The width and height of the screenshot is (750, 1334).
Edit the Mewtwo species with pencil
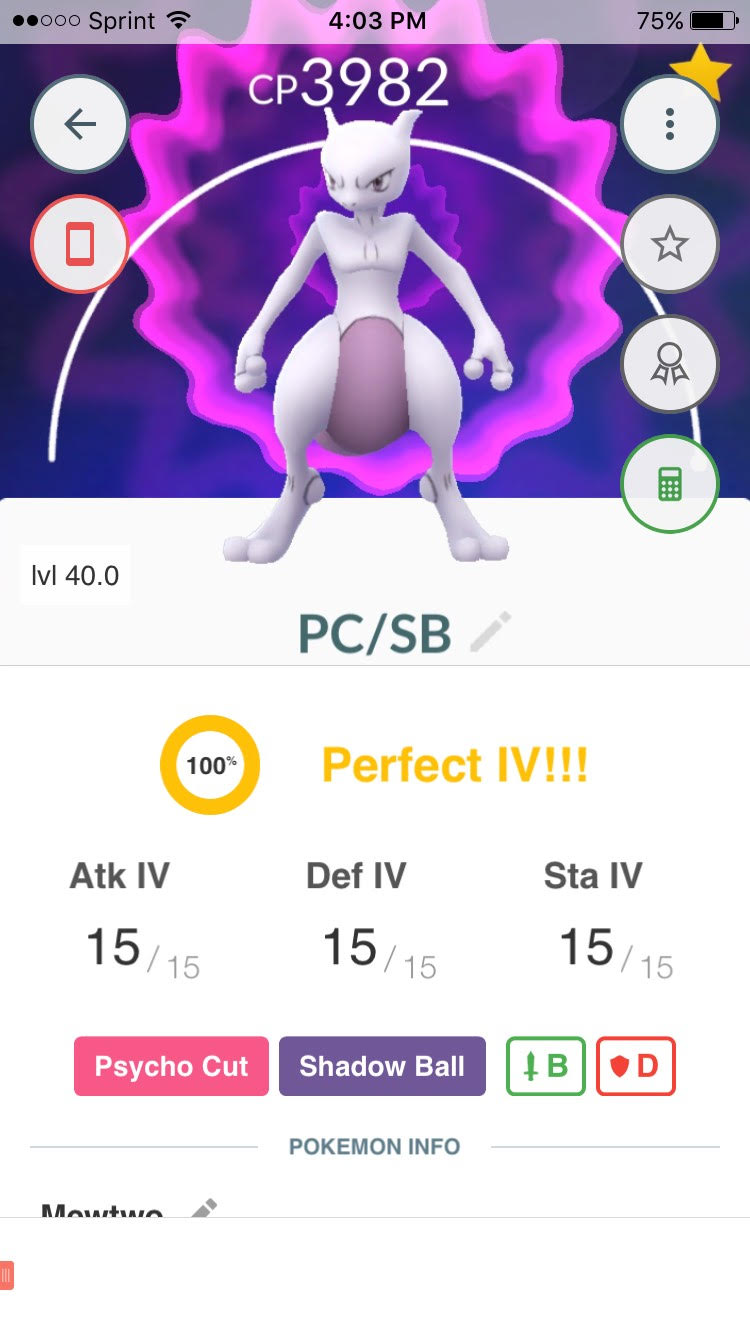203,1208
